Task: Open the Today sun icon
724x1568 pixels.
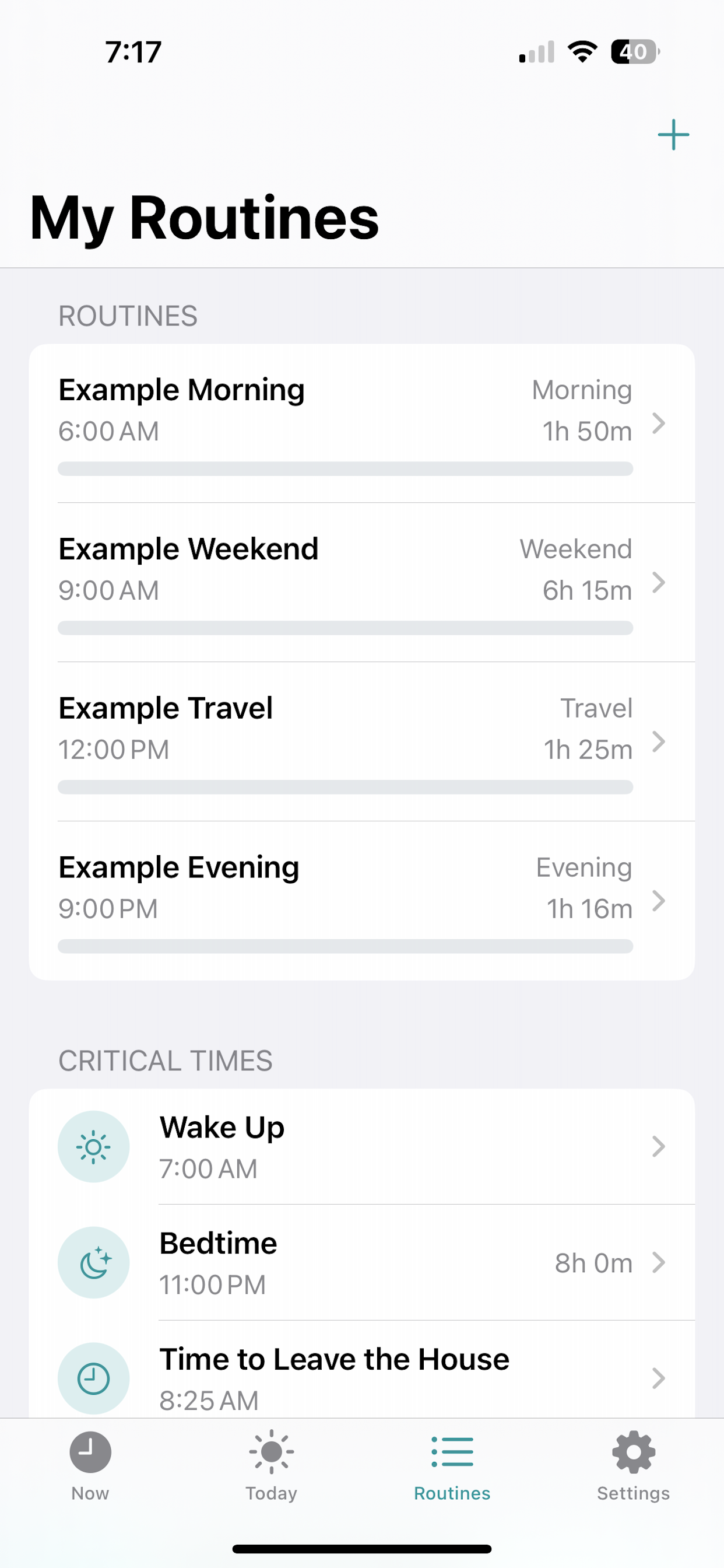Action: (271, 1452)
